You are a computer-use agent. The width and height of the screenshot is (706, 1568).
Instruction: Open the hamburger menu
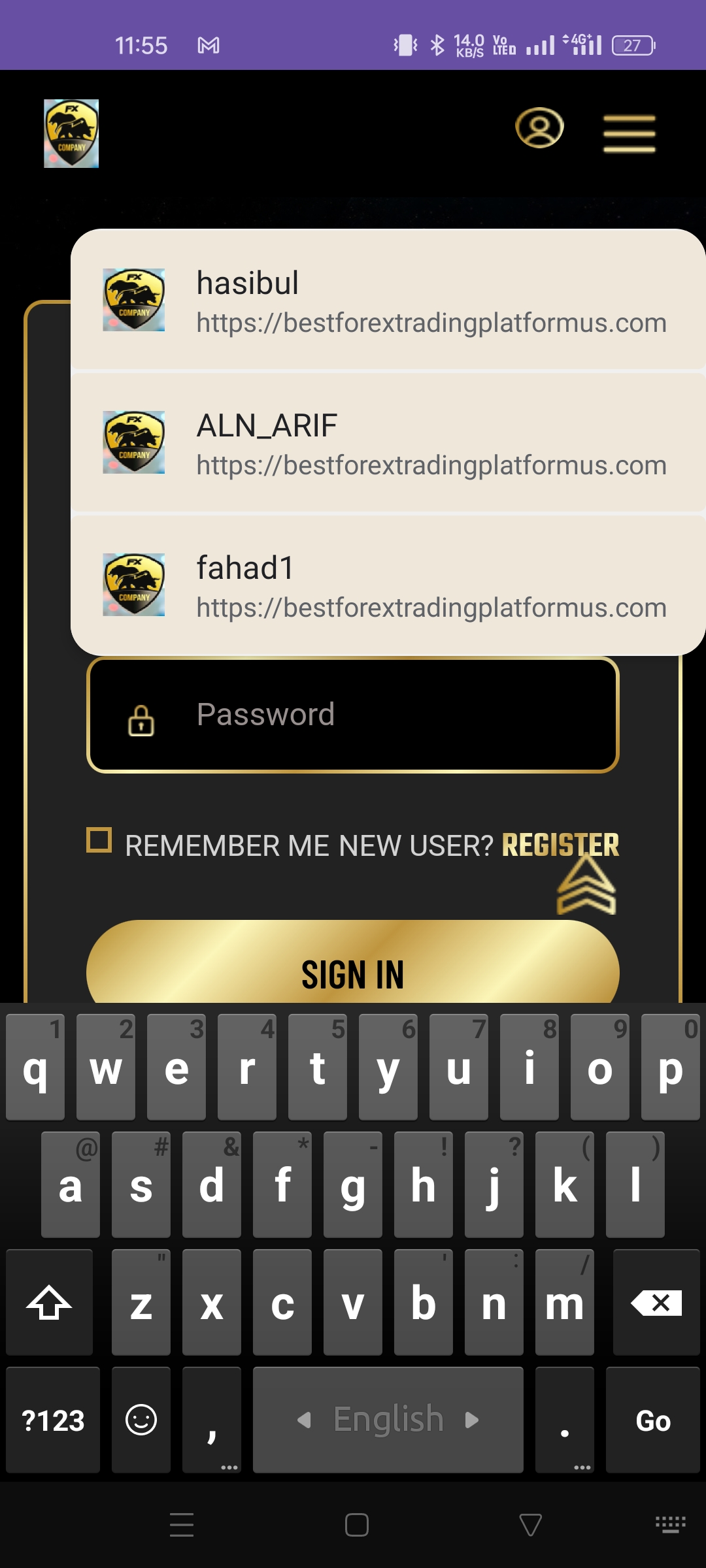(x=629, y=133)
